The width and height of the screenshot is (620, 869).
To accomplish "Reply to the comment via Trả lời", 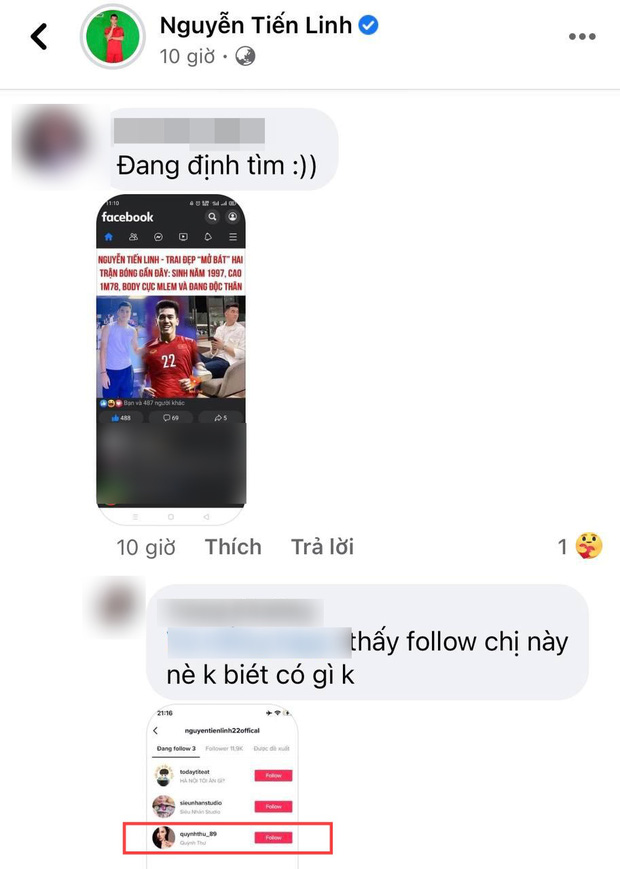I will tap(322, 547).
